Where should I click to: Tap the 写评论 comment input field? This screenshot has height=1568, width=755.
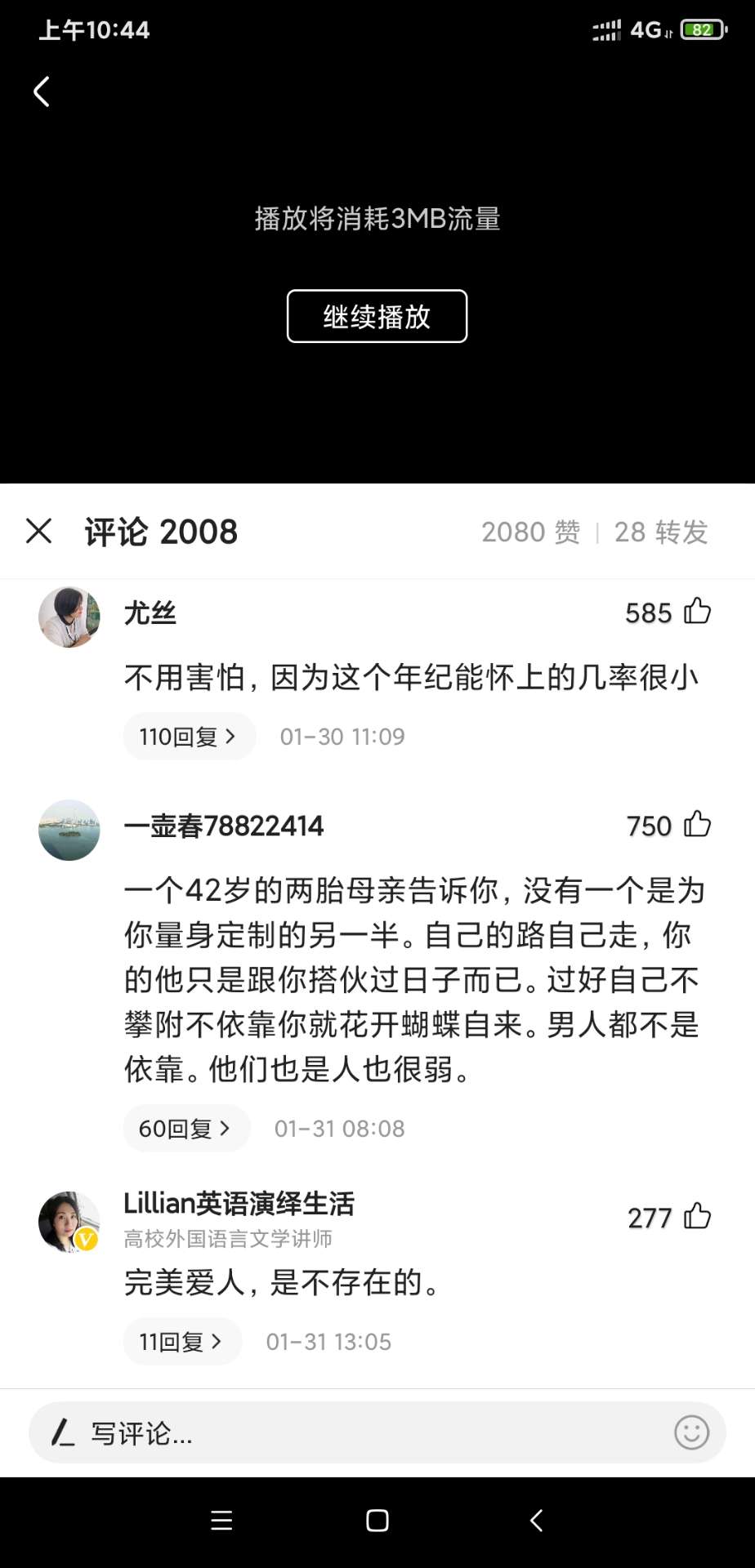click(x=343, y=1433)
